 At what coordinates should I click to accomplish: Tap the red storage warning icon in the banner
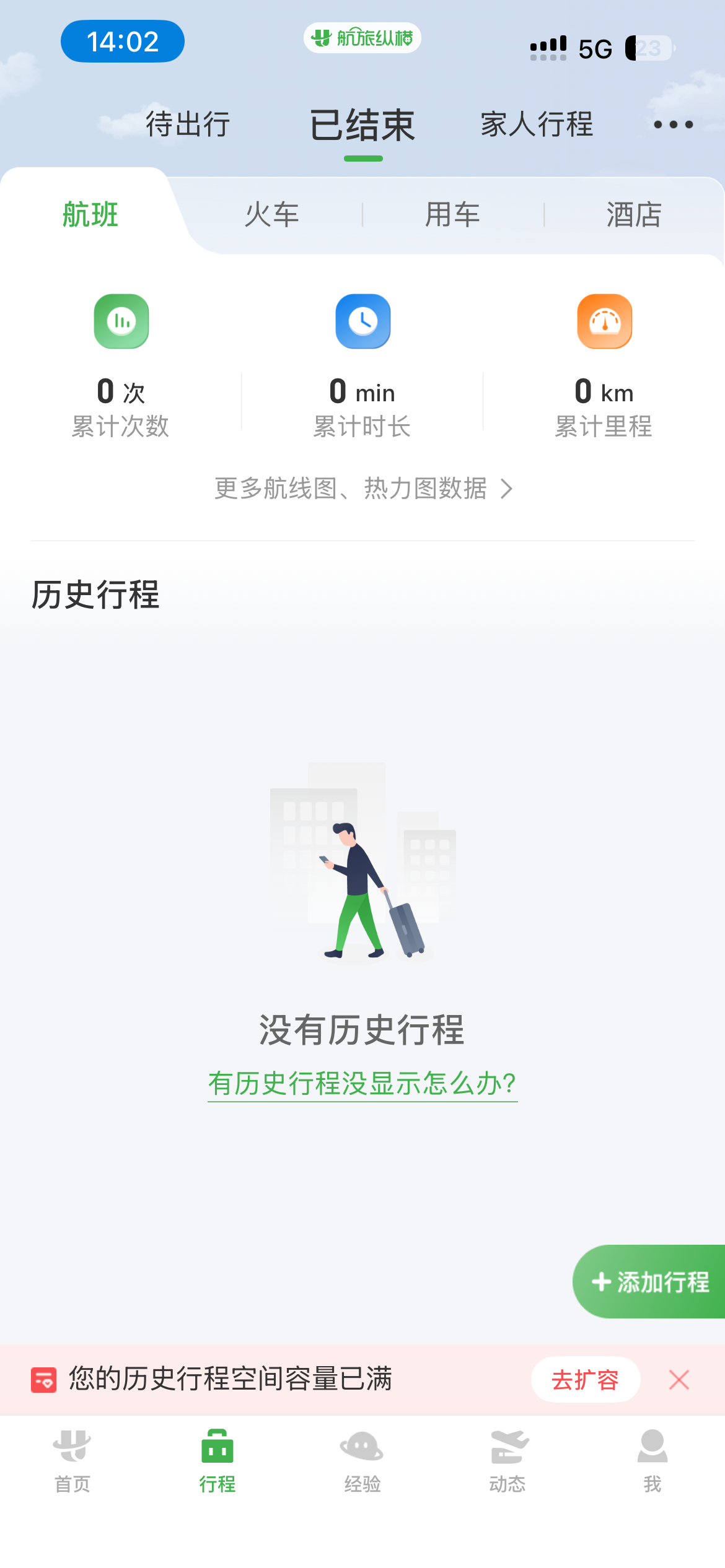[42, 1380]
